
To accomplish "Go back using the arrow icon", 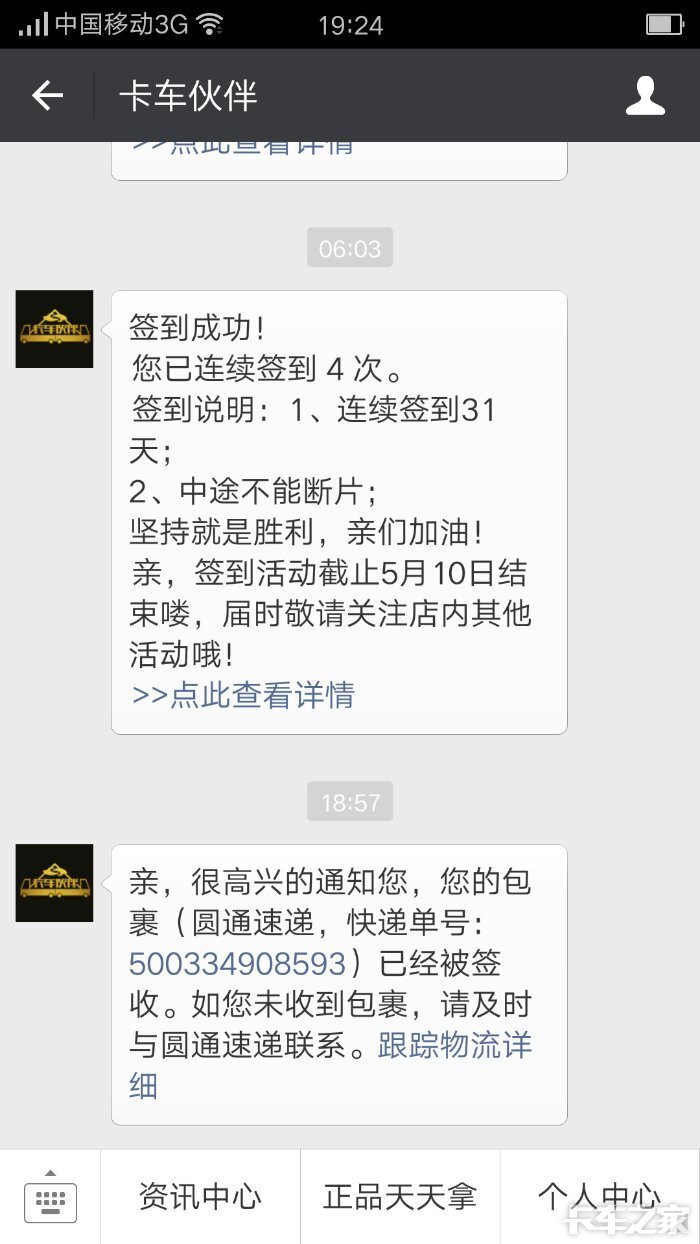I will click(47, 96).
